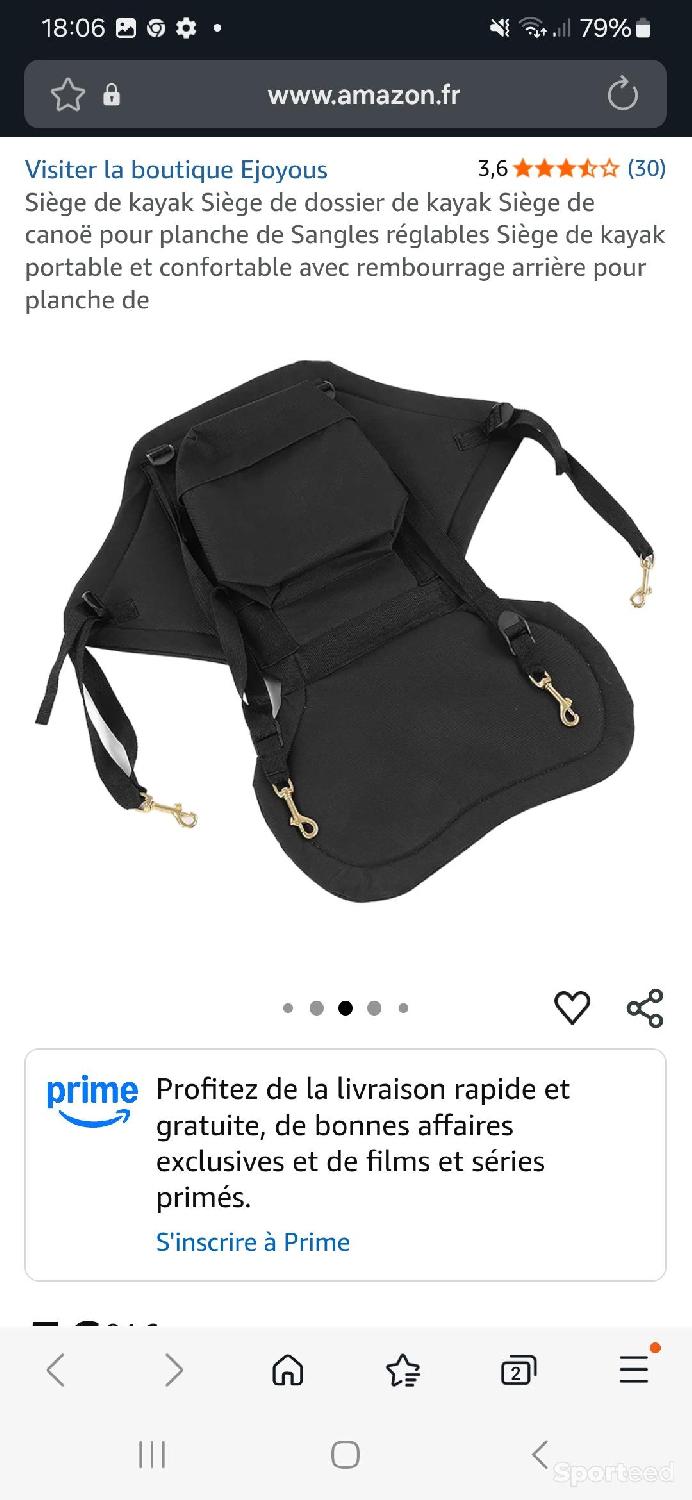The image size is (692, 1500).
Task: Show the two open tabs
Action: 518,1370
